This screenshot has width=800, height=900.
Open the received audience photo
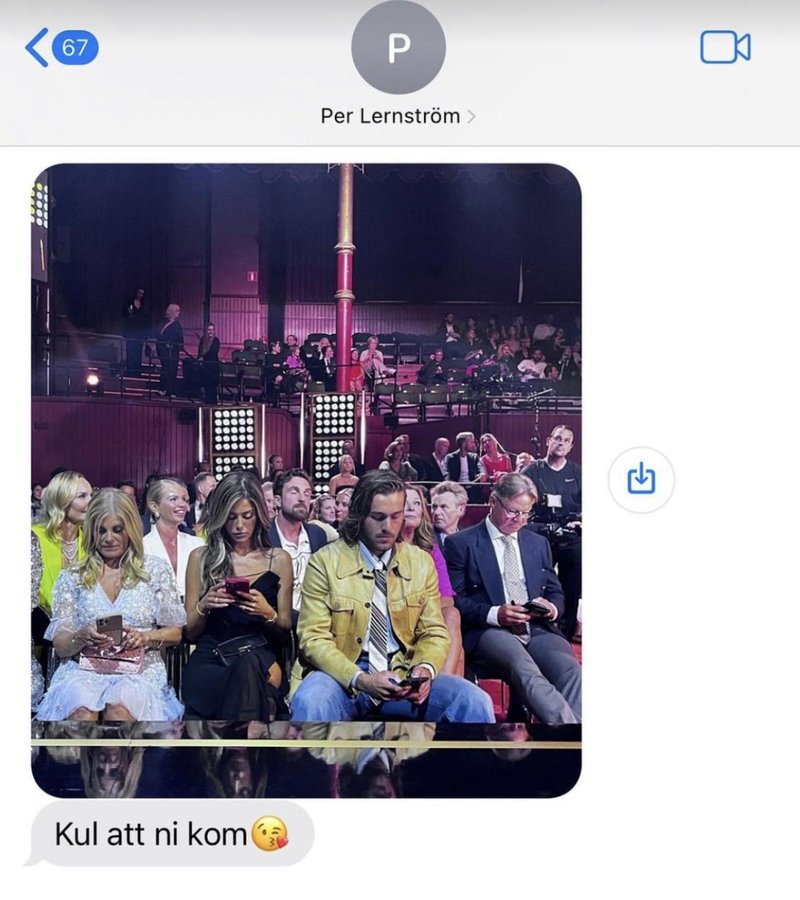[306, 480]
